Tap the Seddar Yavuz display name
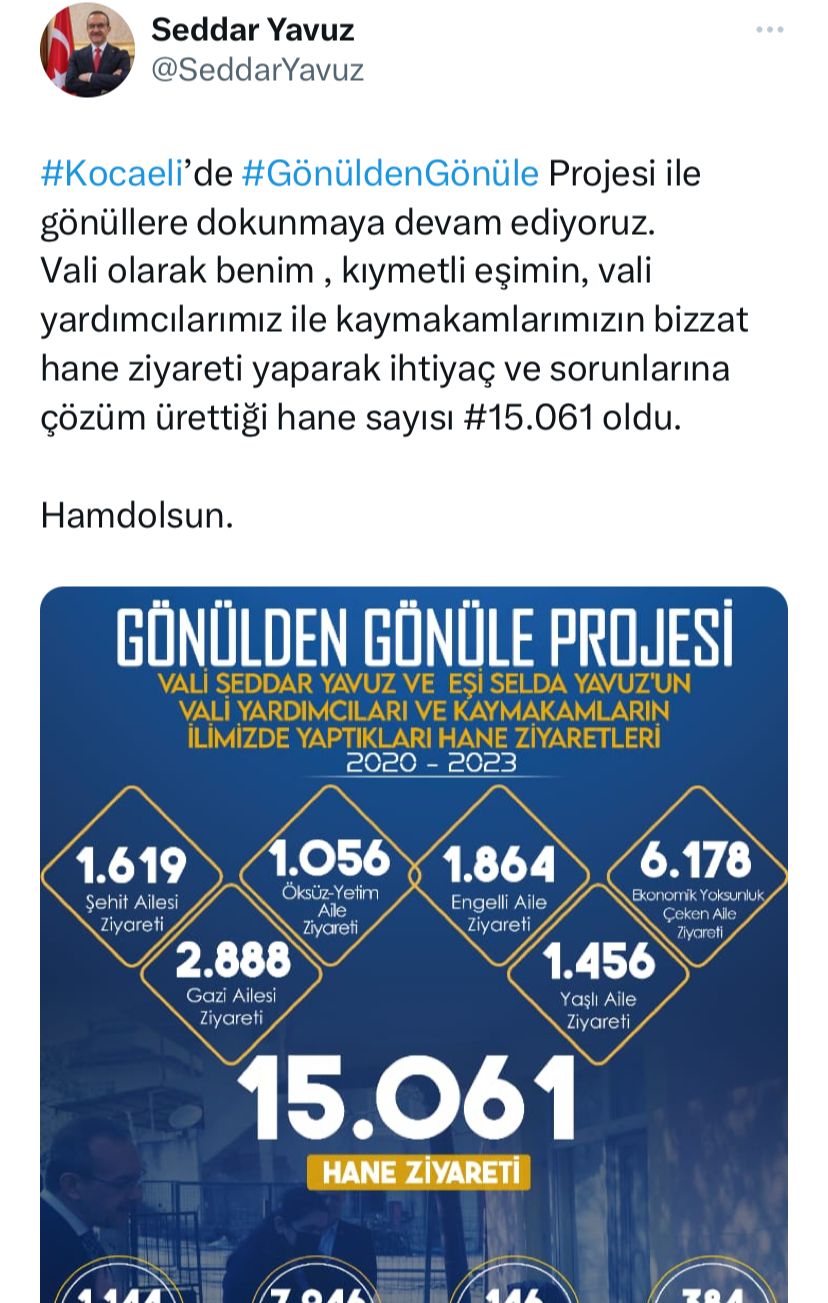Screen dimensions: 828x1303 click(x=252, y=31)
